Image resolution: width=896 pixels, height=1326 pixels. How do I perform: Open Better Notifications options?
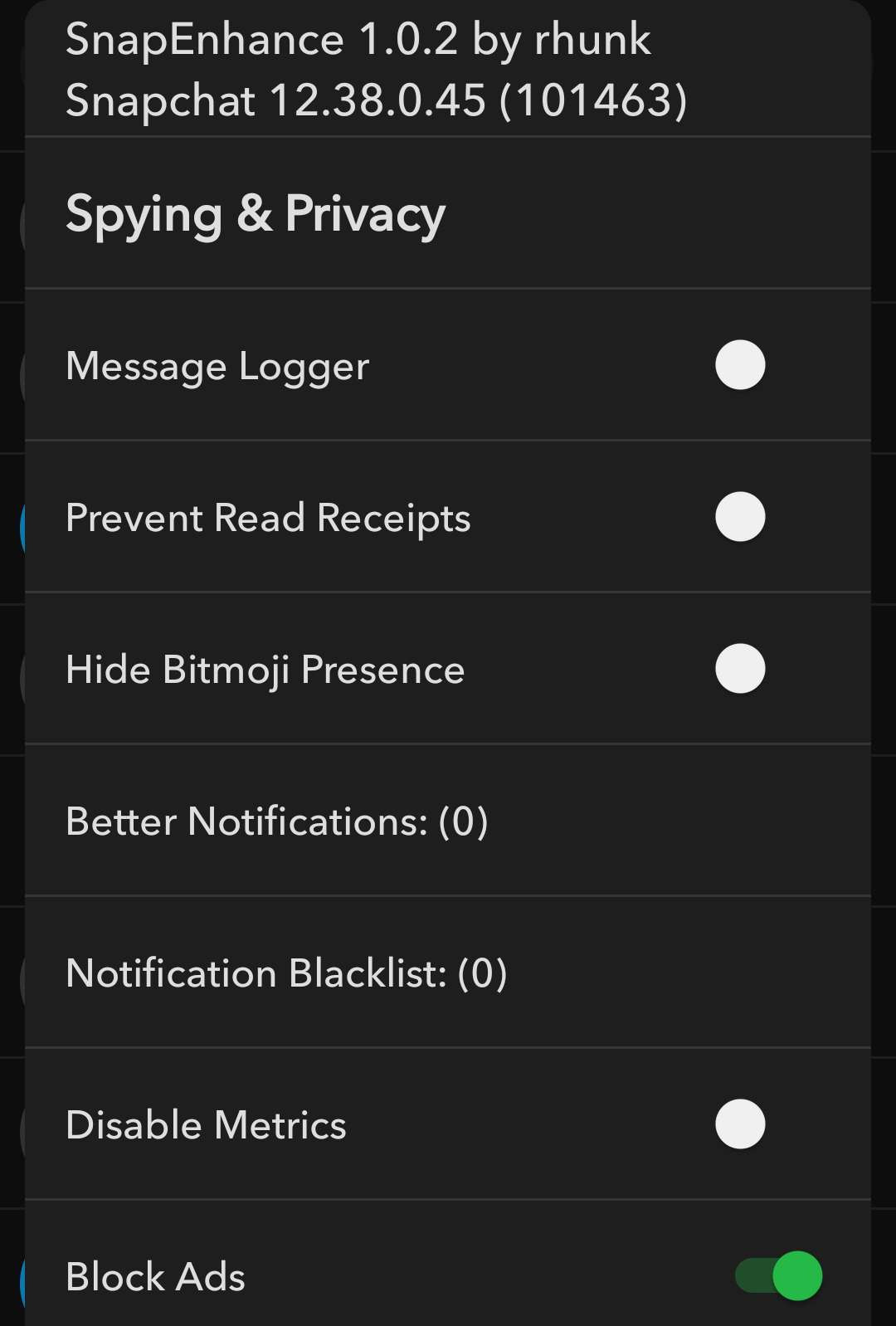[277, 821]
